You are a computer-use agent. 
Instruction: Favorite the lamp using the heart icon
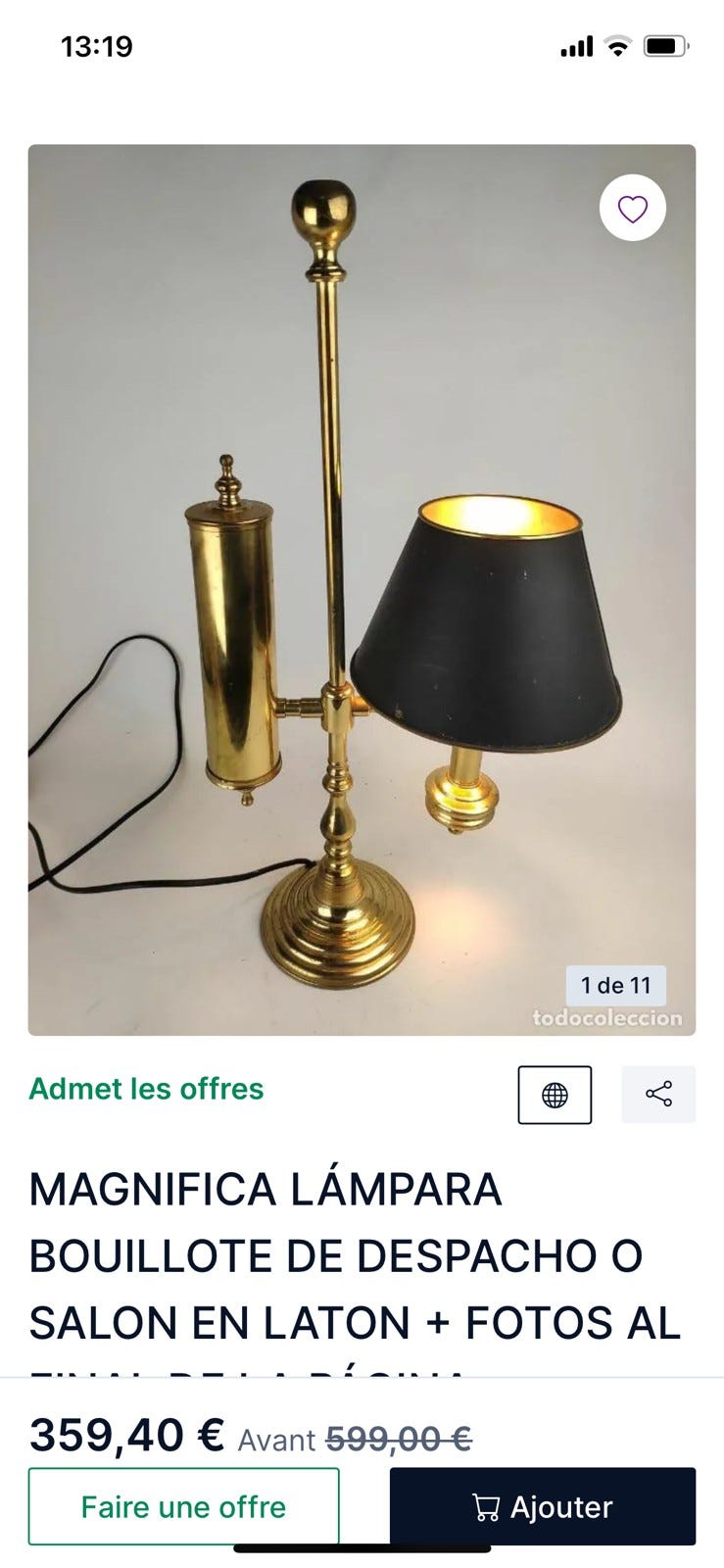632,209
